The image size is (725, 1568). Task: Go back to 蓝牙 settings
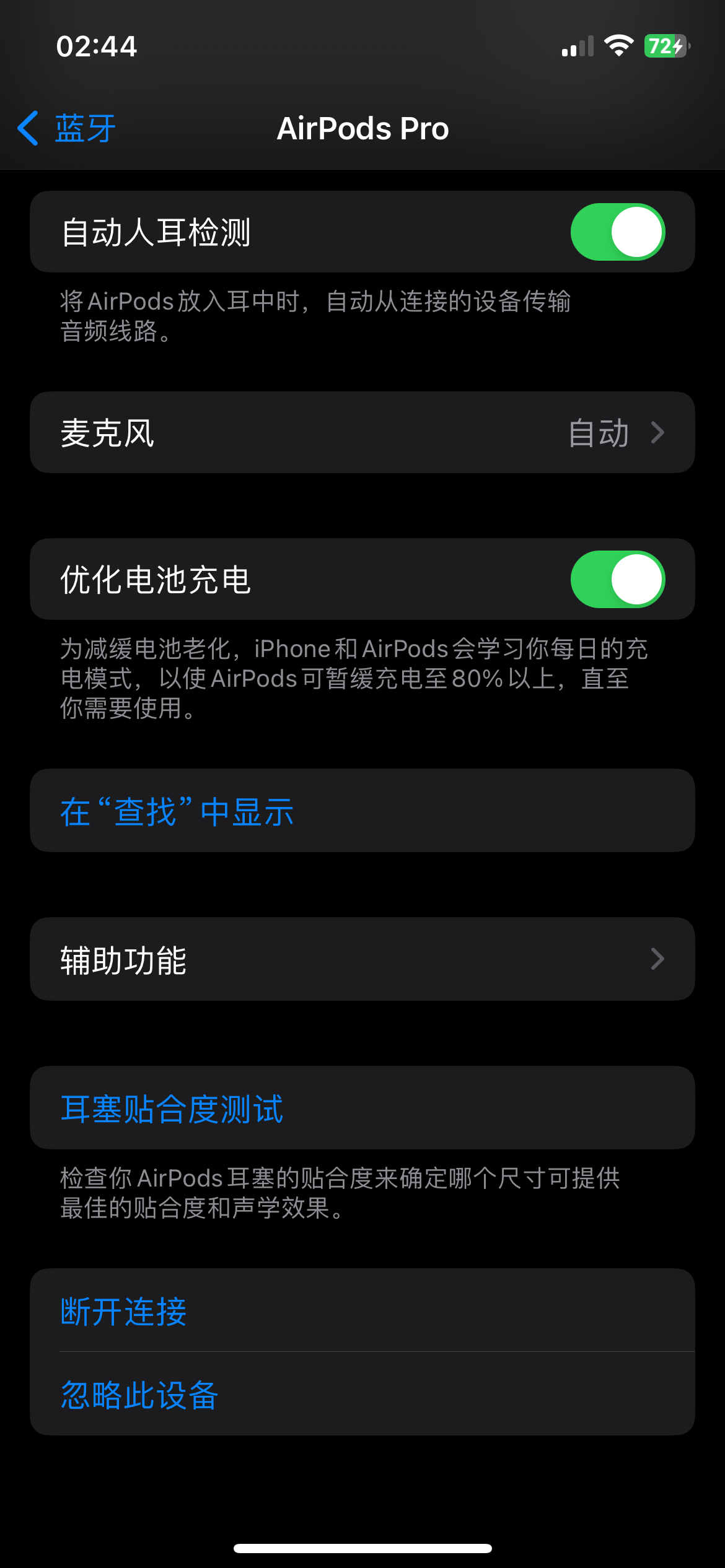pos(67,129)
